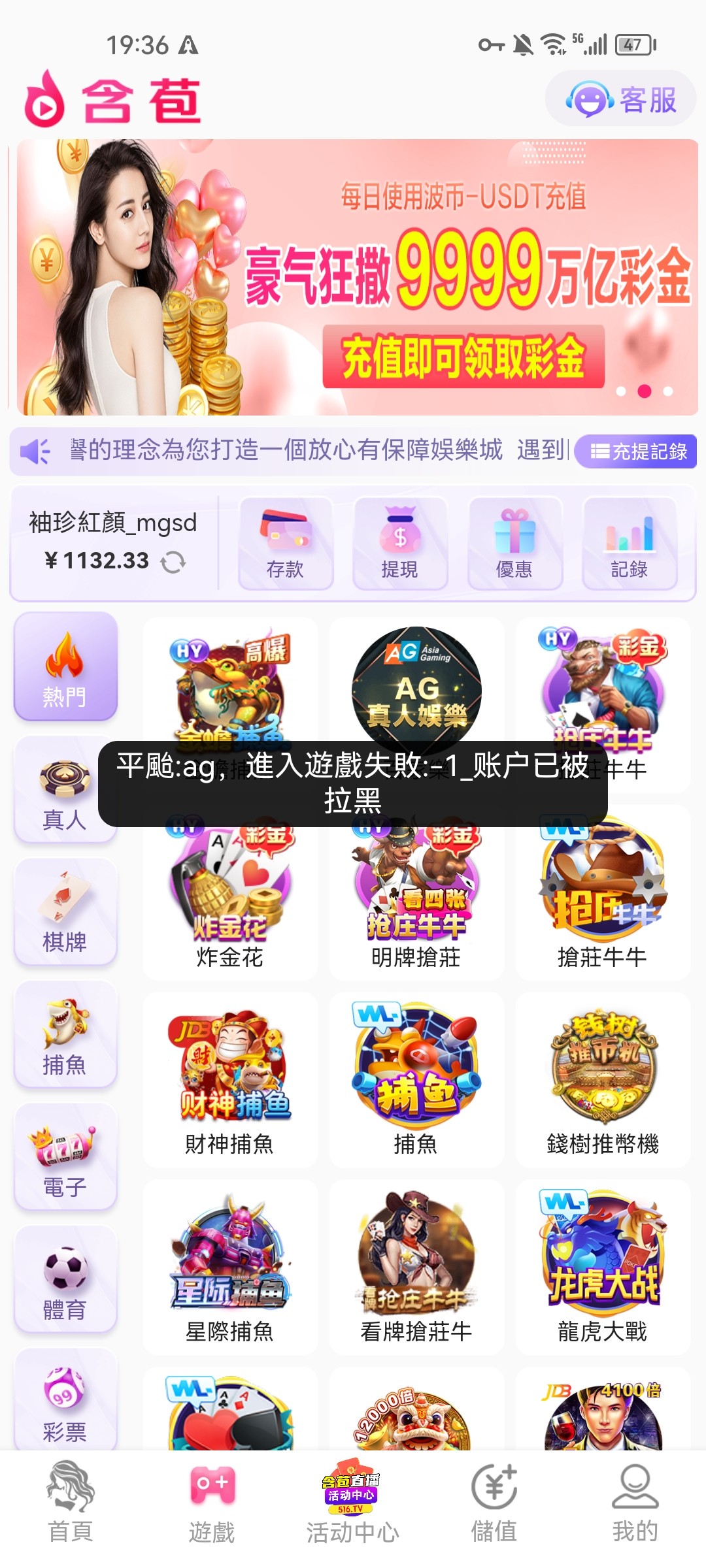Refresh the account balance
Image resolution: width=706 pixels, height=1568 pixels.
point(173,562)
